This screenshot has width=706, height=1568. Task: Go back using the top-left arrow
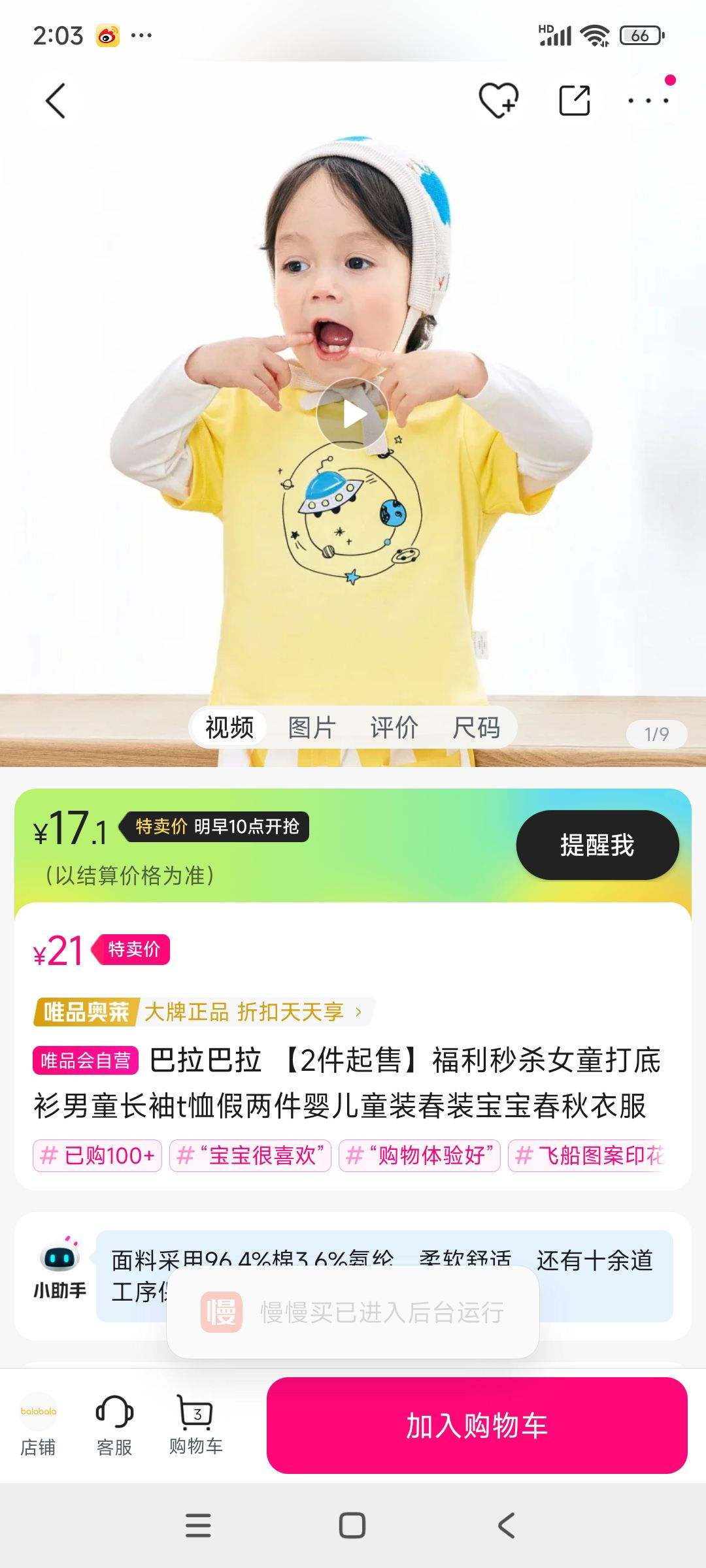(x=56, y=101)
